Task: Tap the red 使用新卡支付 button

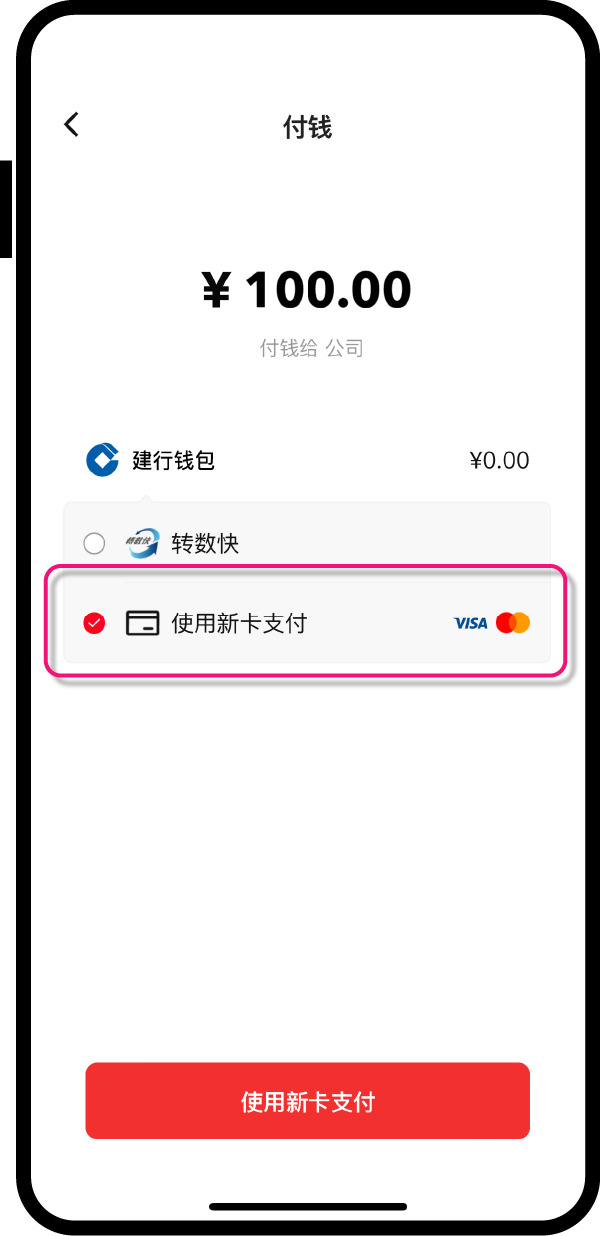Action: (307, 1101)
